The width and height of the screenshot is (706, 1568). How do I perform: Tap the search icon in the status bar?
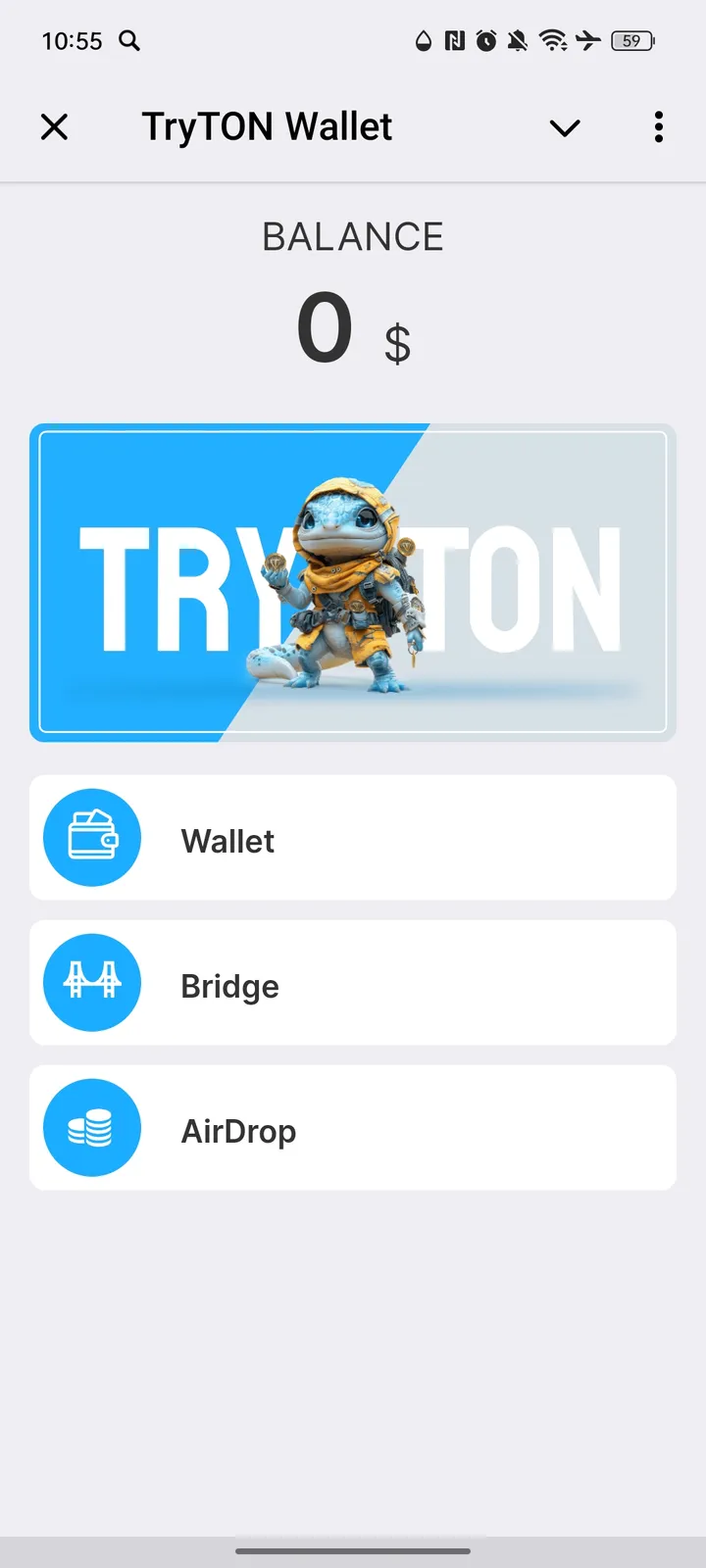click(x=128, y=41)
